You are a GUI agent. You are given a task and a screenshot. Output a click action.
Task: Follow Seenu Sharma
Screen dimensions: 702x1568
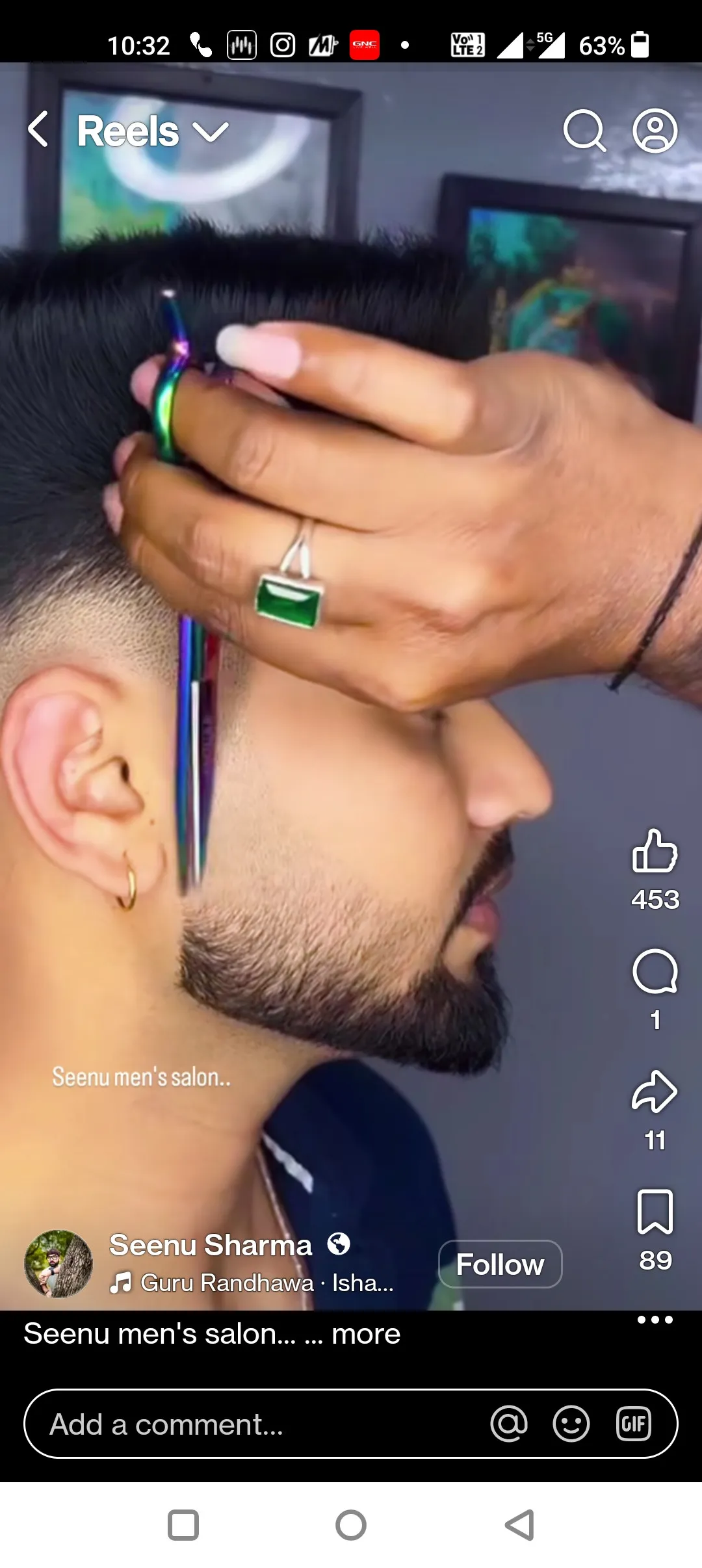pyautogui.click(x=500, y=1264)
